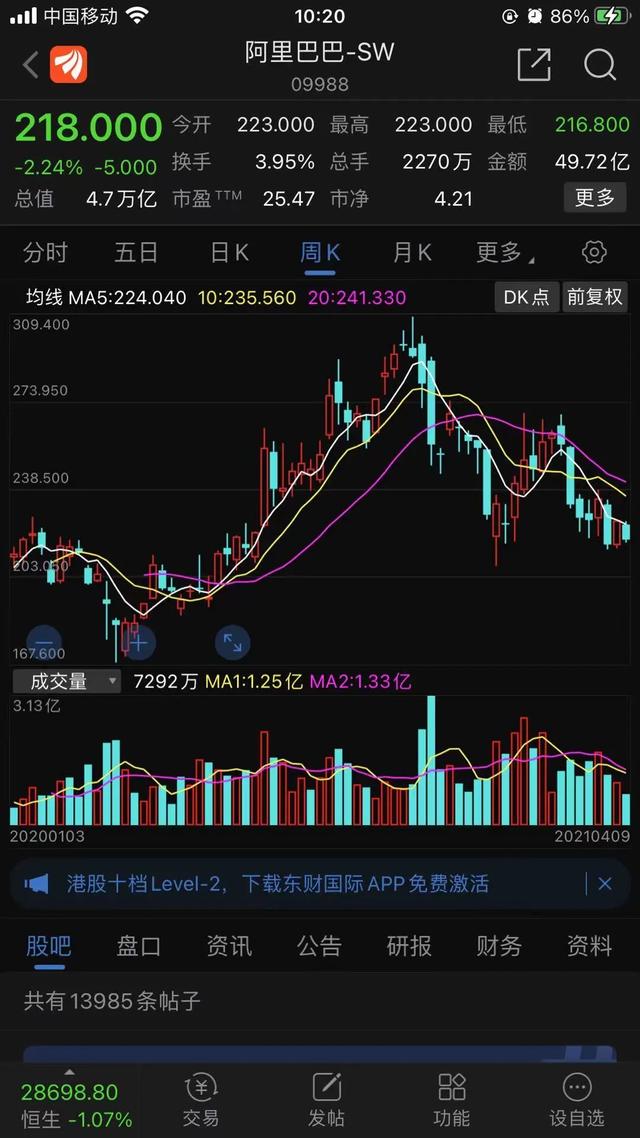Select the 月K chart tab
This screenshot has height=1138, width=640.
pos(412,252)
